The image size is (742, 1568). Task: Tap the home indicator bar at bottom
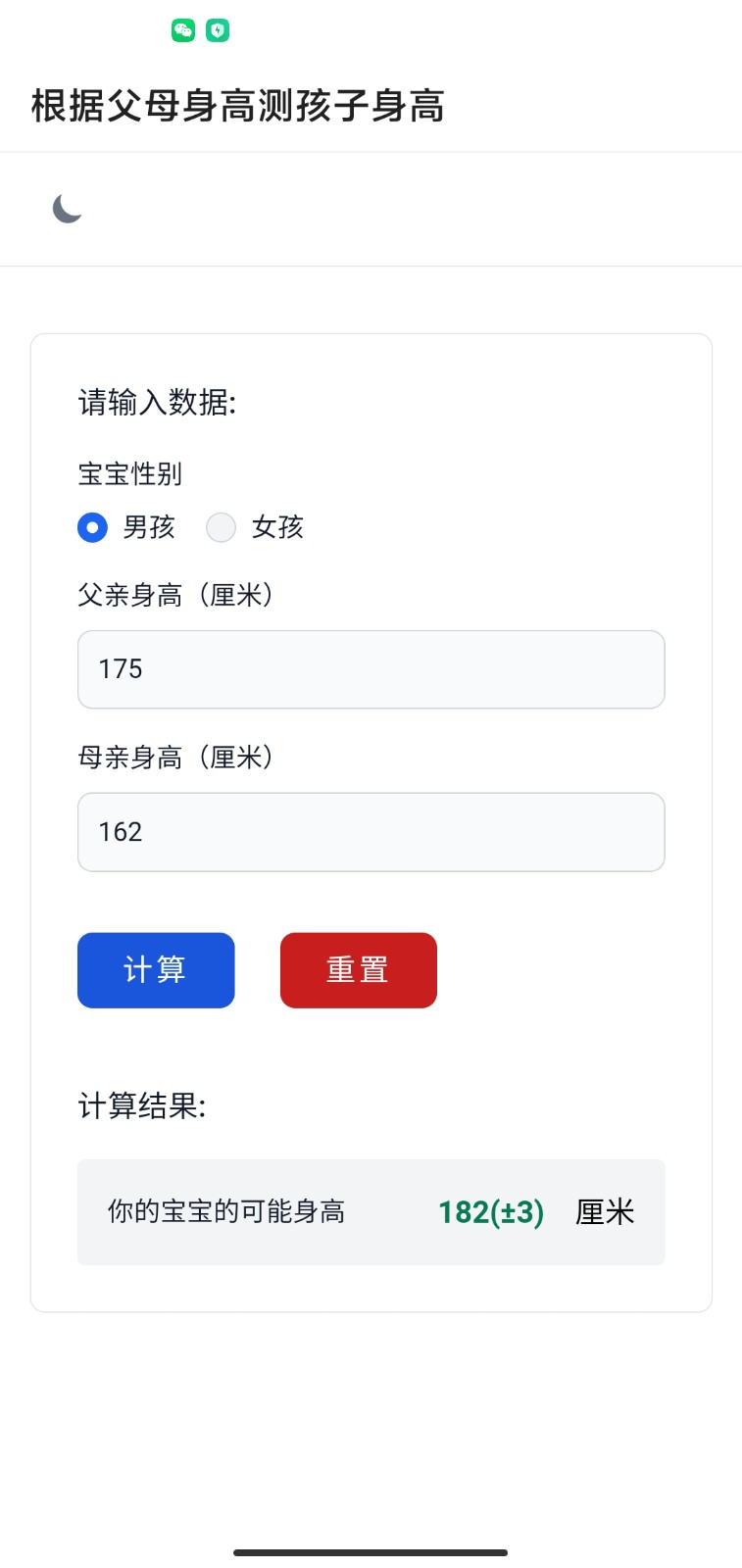371,1552
